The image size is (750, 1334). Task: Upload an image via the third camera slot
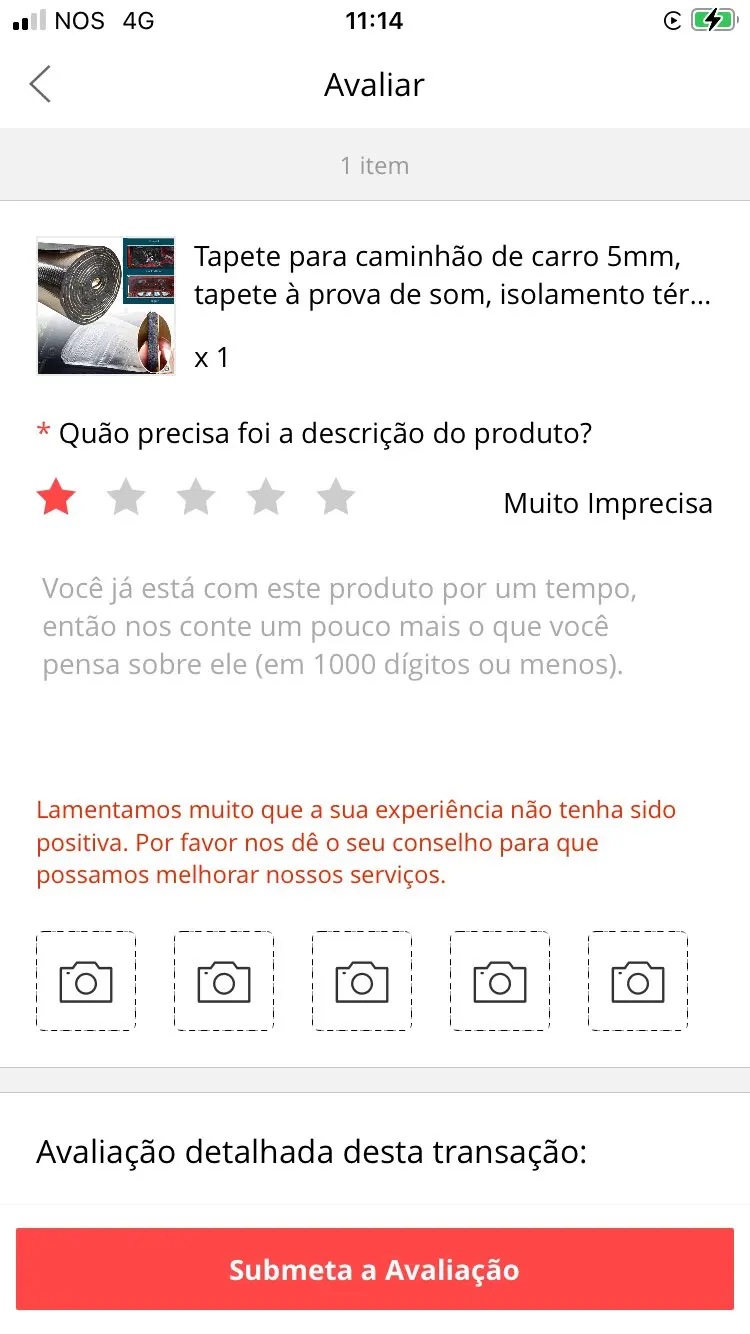pos(362,981)
